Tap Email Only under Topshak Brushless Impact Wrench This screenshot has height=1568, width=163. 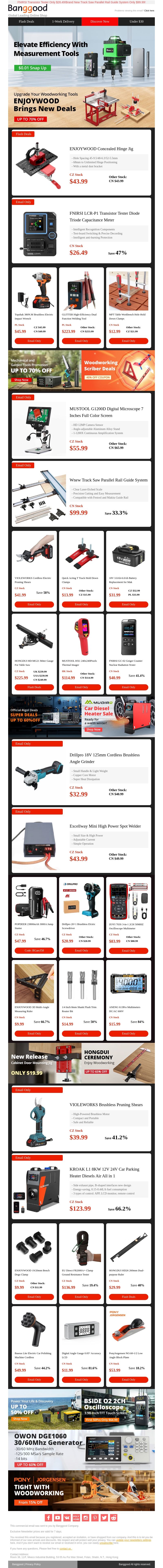pos(34,341)
